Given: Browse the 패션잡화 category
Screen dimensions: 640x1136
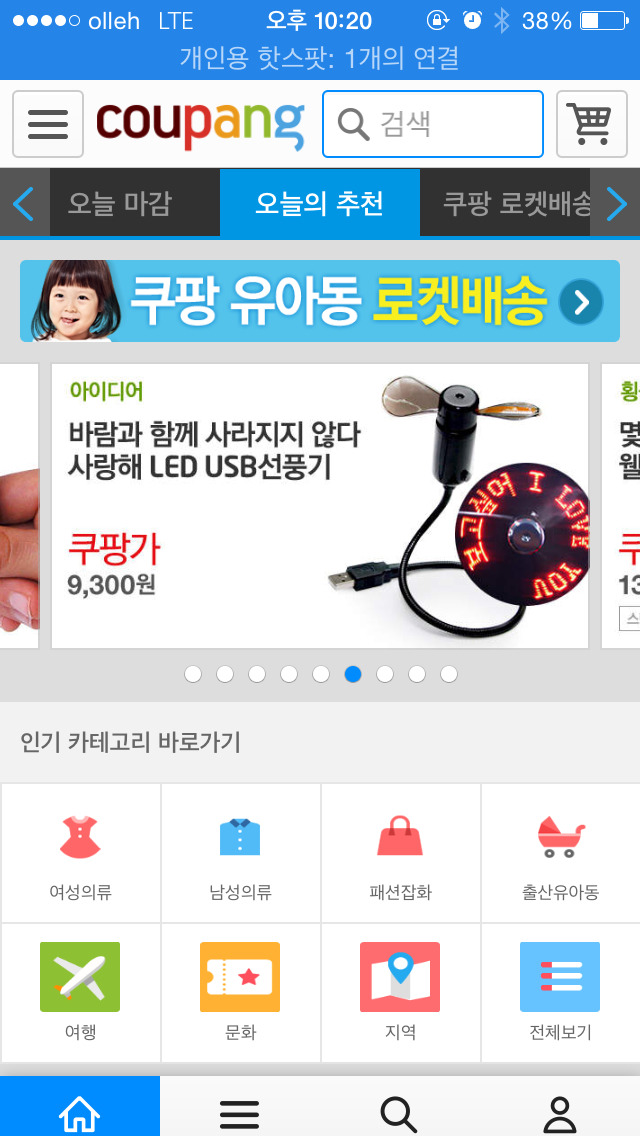Looking at the screenshot, I should tap(400, 853).
